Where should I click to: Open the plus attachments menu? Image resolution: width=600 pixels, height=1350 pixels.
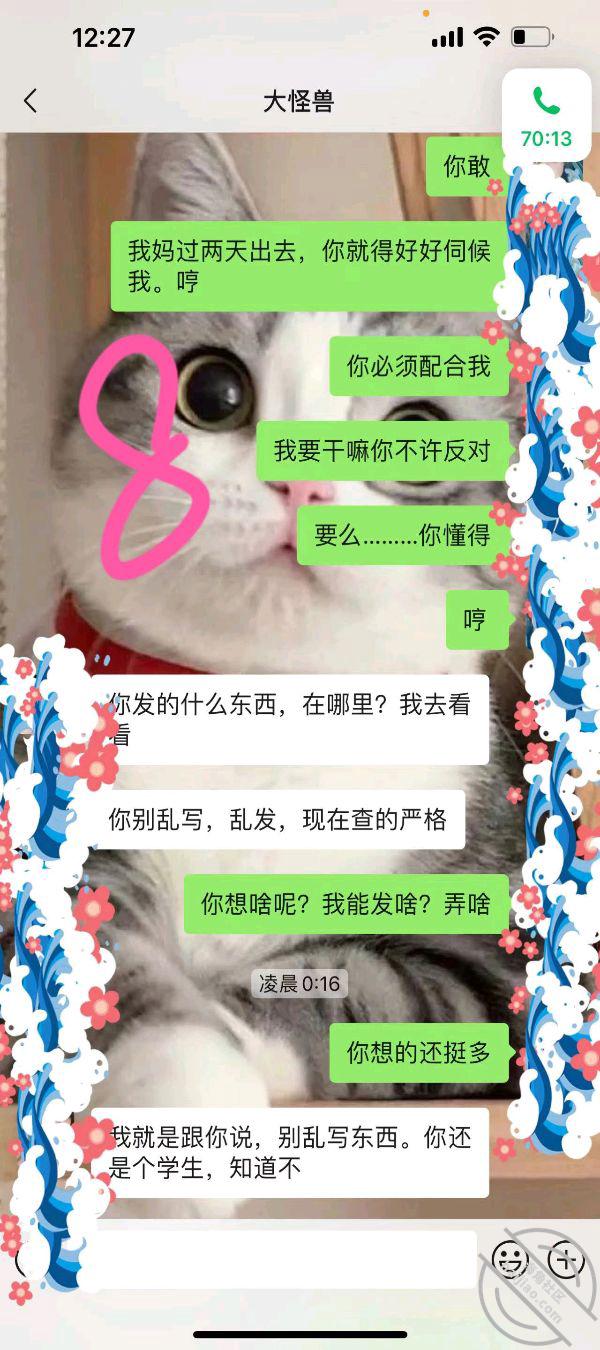tap(566, 1259)
